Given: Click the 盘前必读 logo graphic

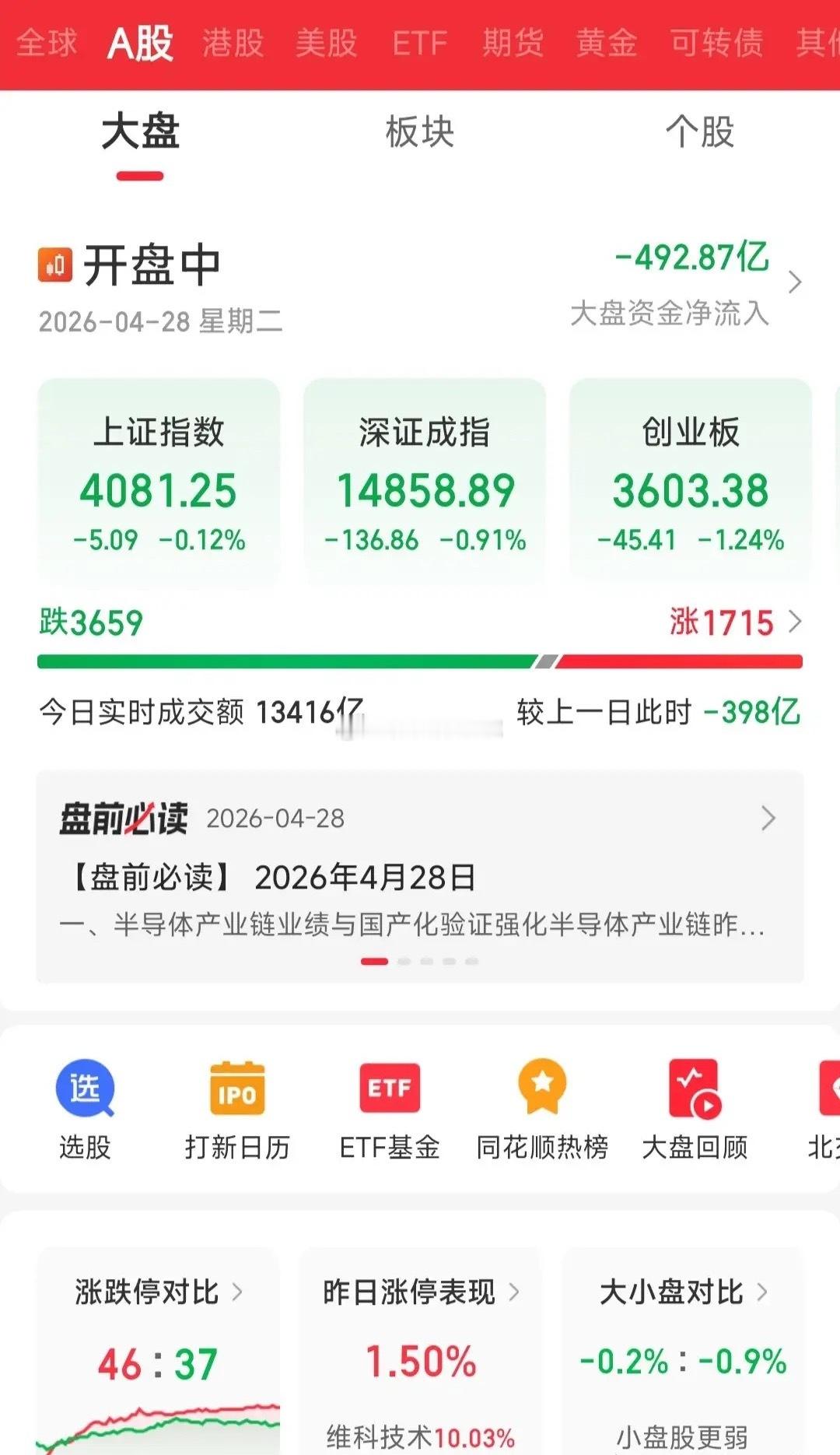Looking at the screenshot, I should coord(124,818).
